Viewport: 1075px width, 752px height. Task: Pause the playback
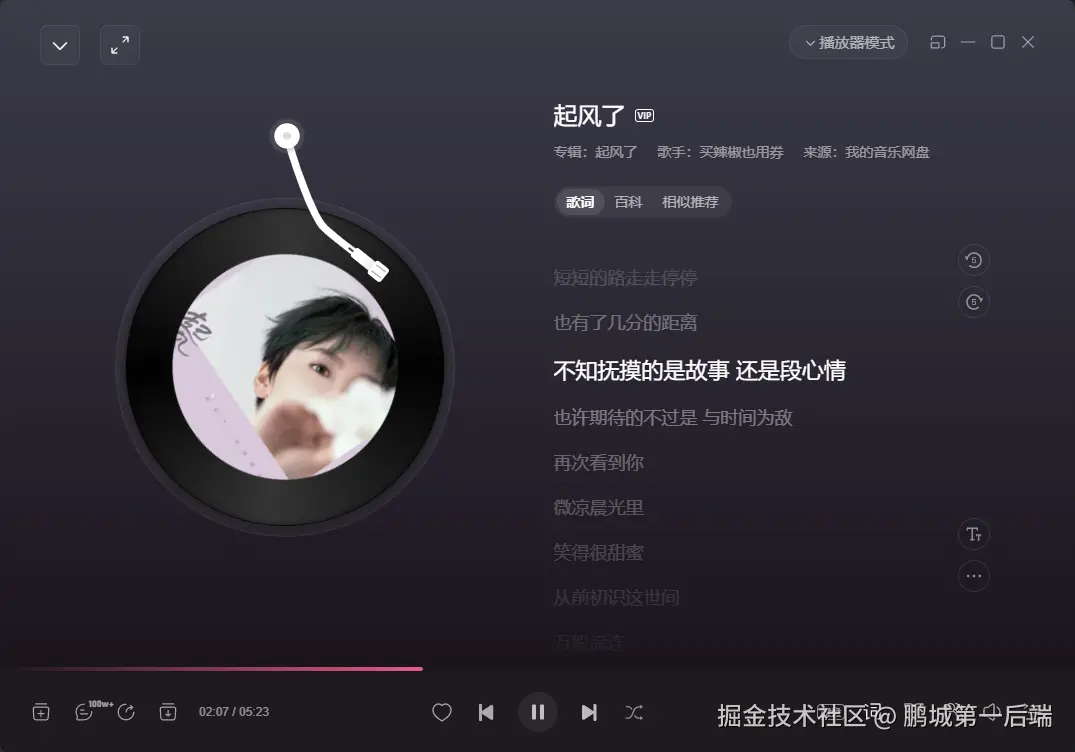click(x=537, y=712)
